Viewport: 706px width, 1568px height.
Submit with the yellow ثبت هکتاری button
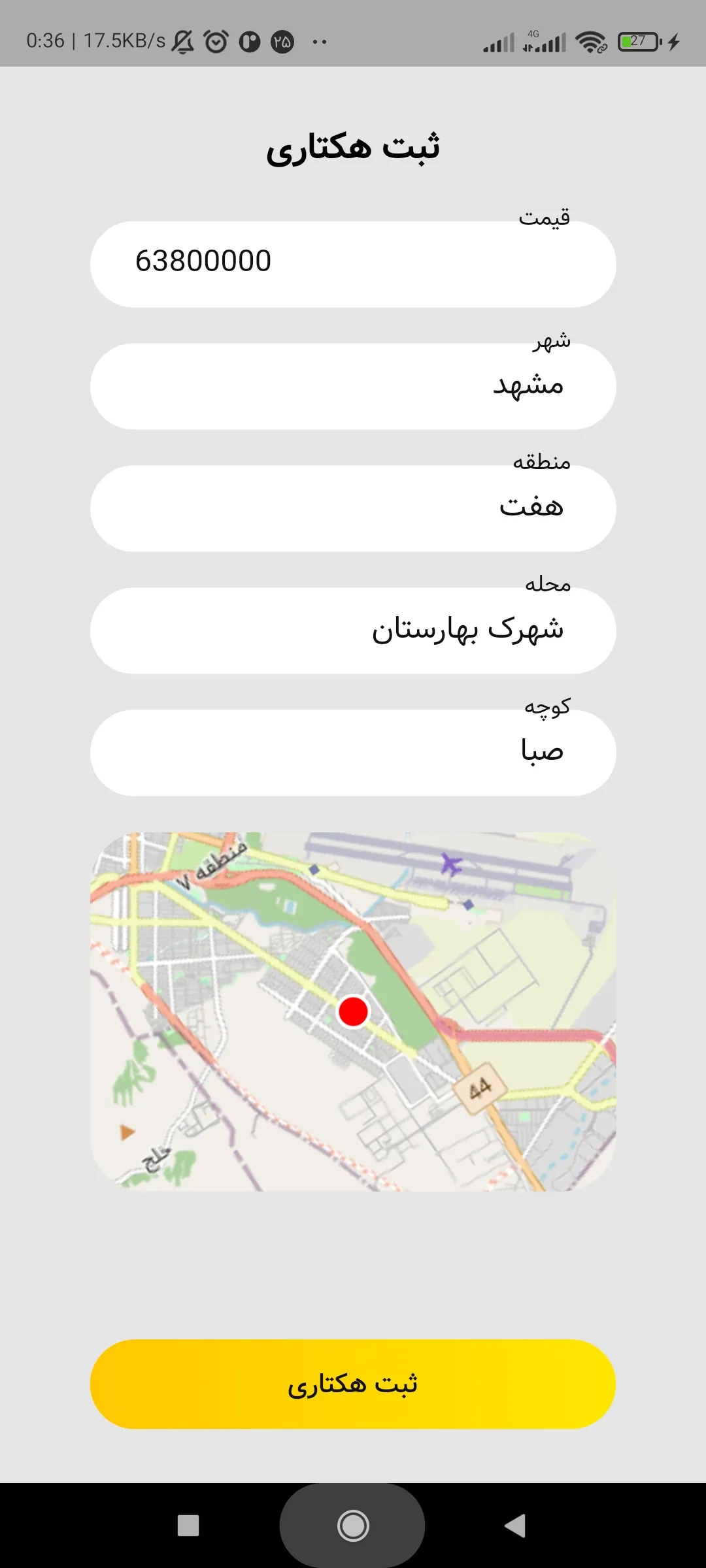[353, 1384]
